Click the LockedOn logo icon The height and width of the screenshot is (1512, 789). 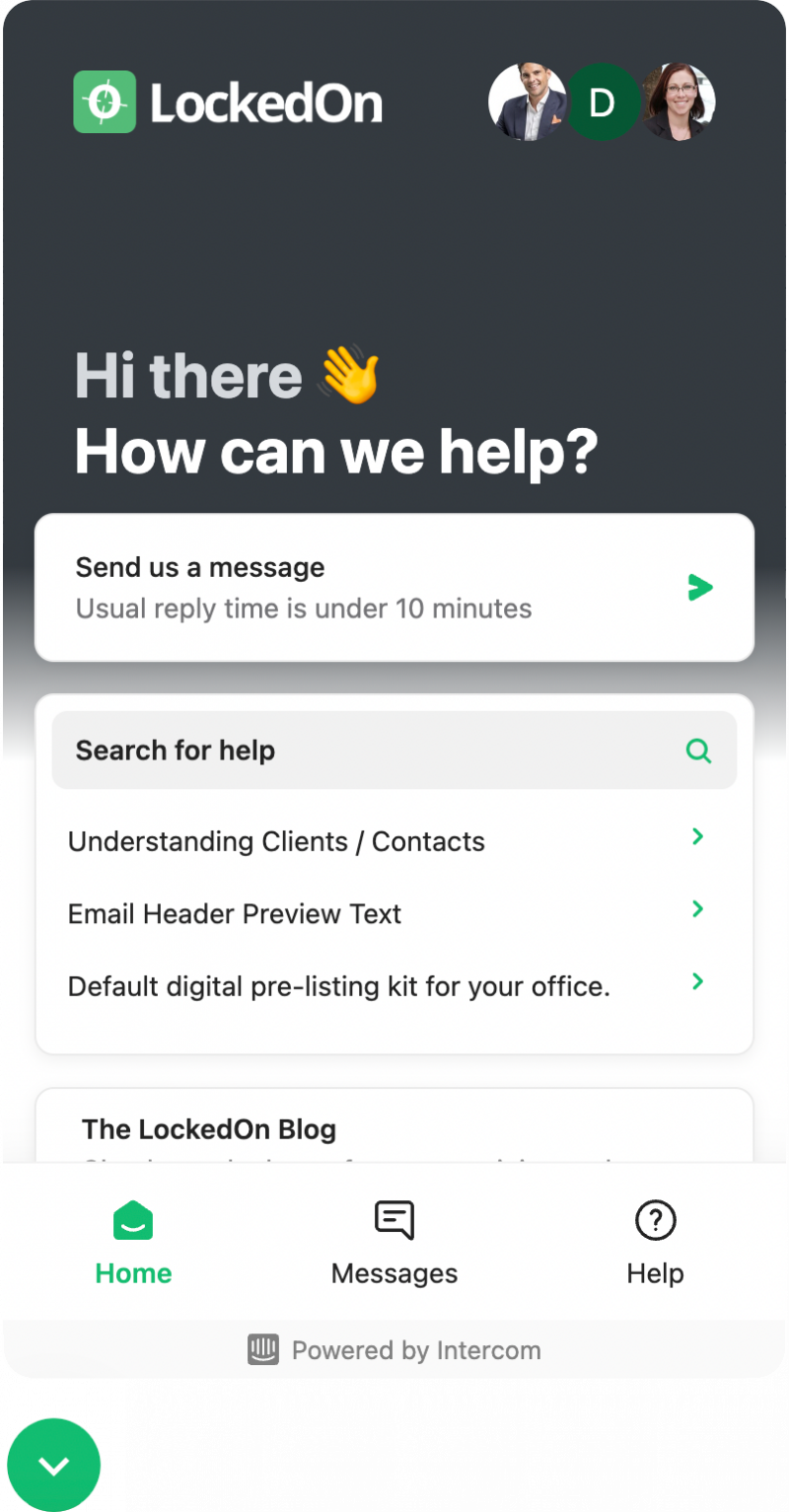pos(106,102)
